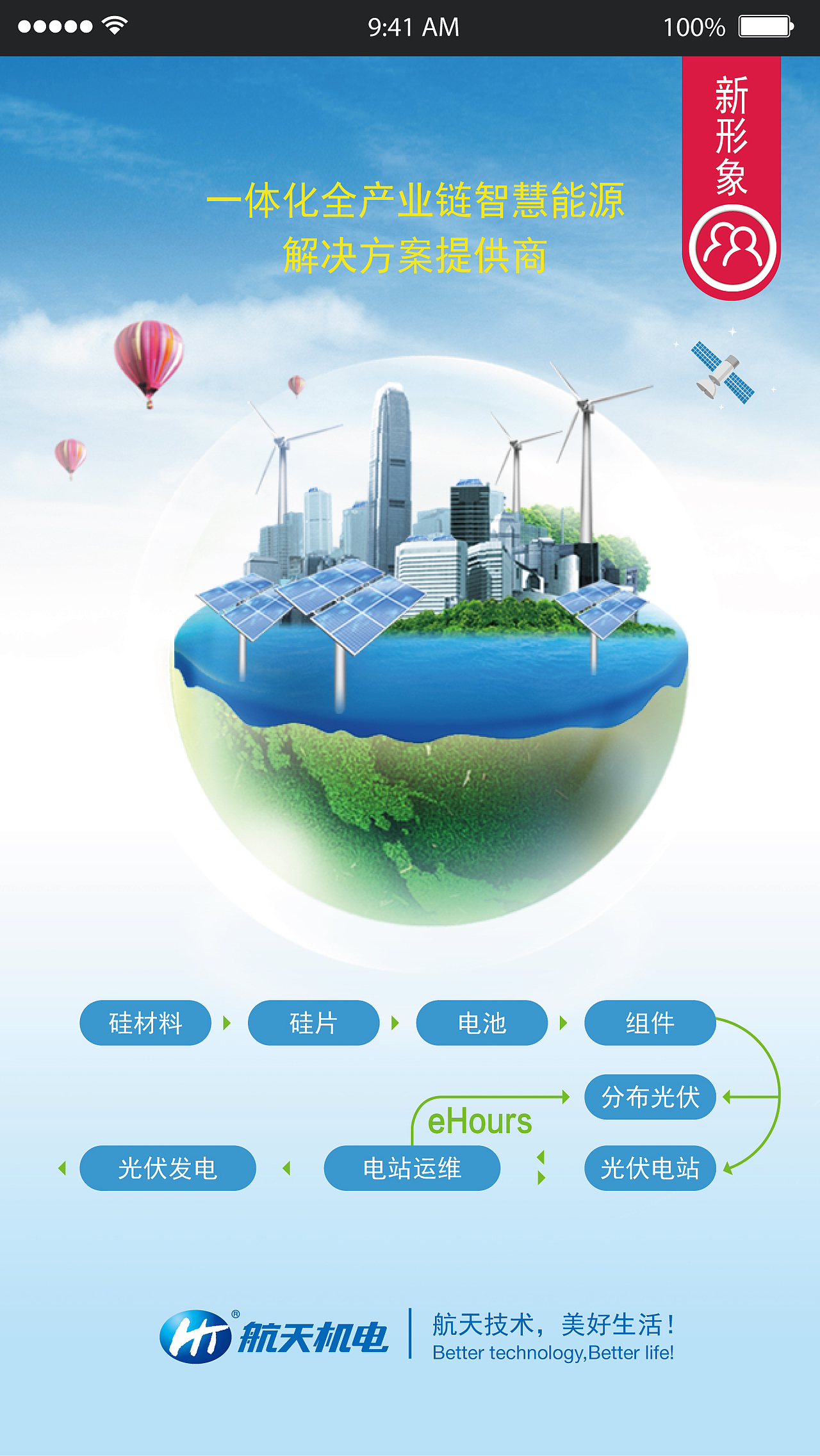Select the 硅材料 chip
The width and height of the screenshot is (820, 1456).
tap(145, 1023)
